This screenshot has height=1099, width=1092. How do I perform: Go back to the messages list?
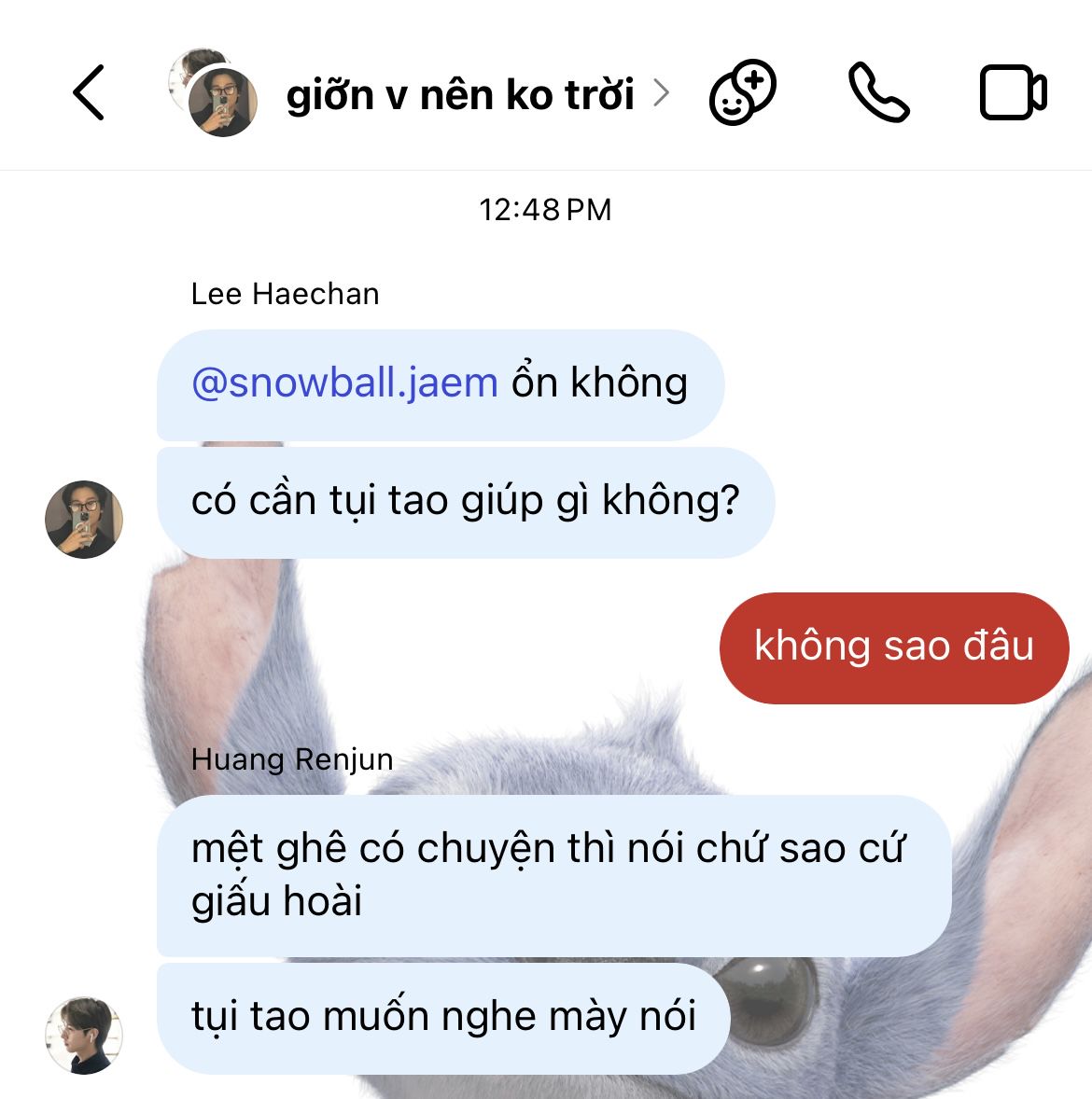click(x=89, y=92)
